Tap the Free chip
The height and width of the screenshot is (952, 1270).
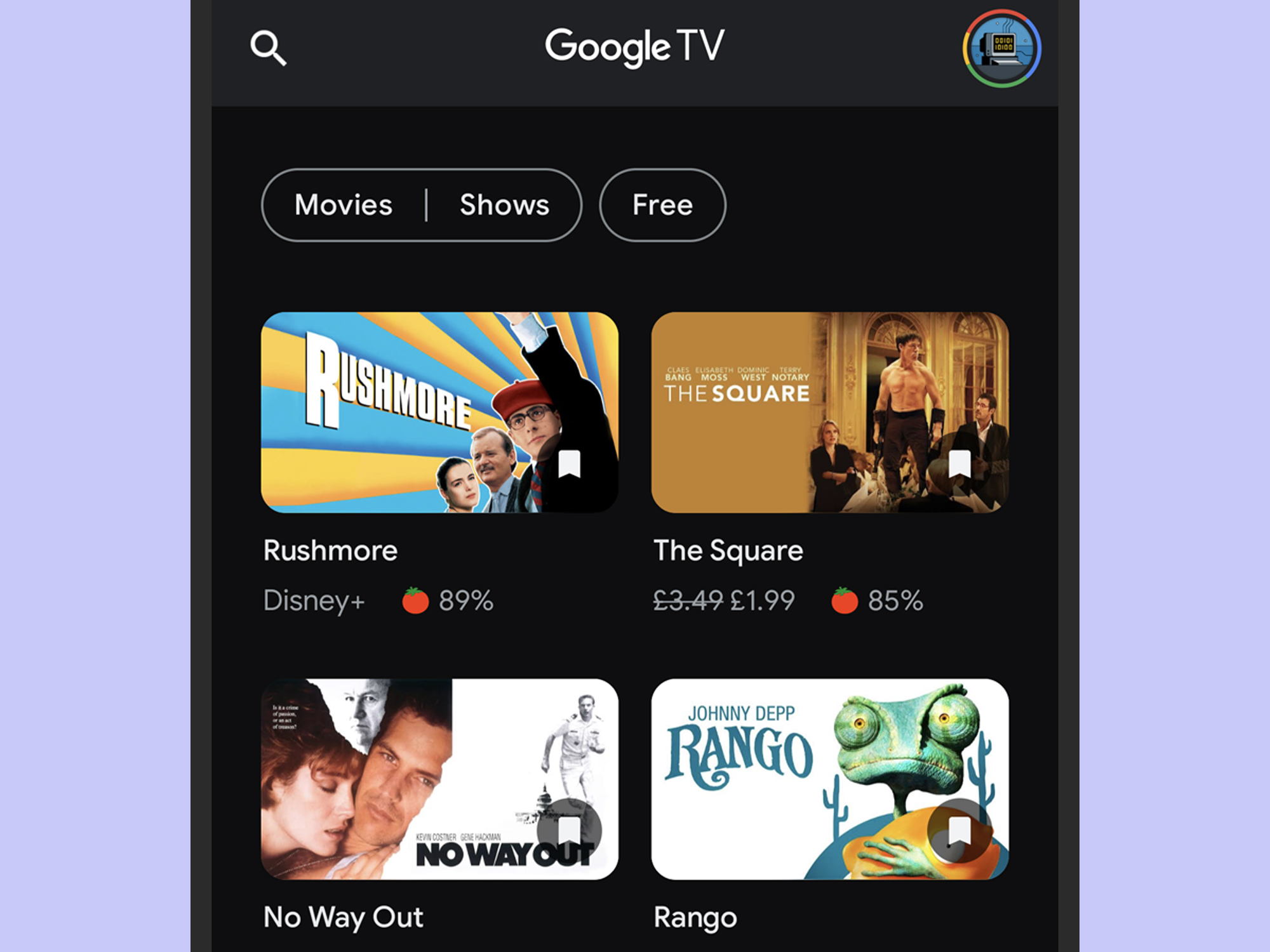tap(662, 205)
